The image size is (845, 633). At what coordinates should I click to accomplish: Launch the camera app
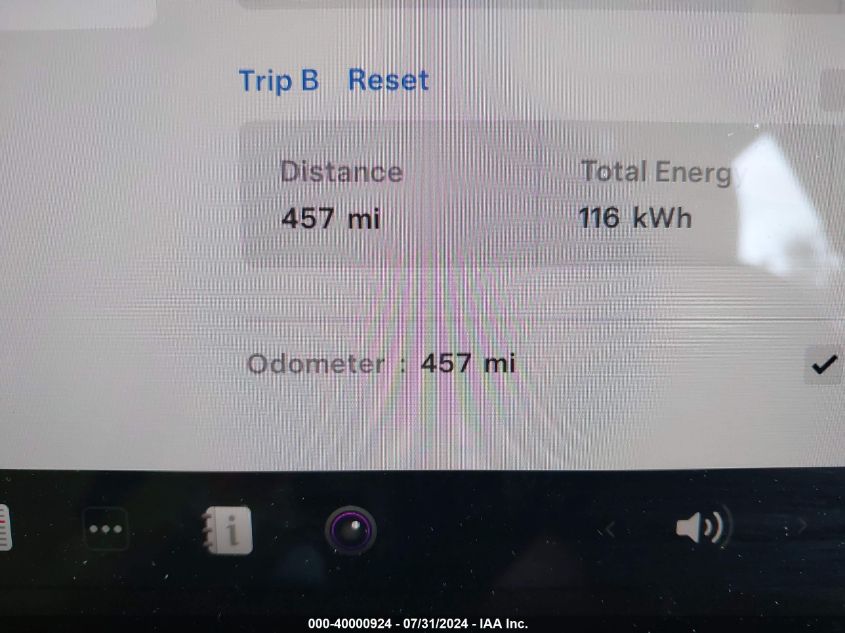pyautogui.click(x=351, y=530)
